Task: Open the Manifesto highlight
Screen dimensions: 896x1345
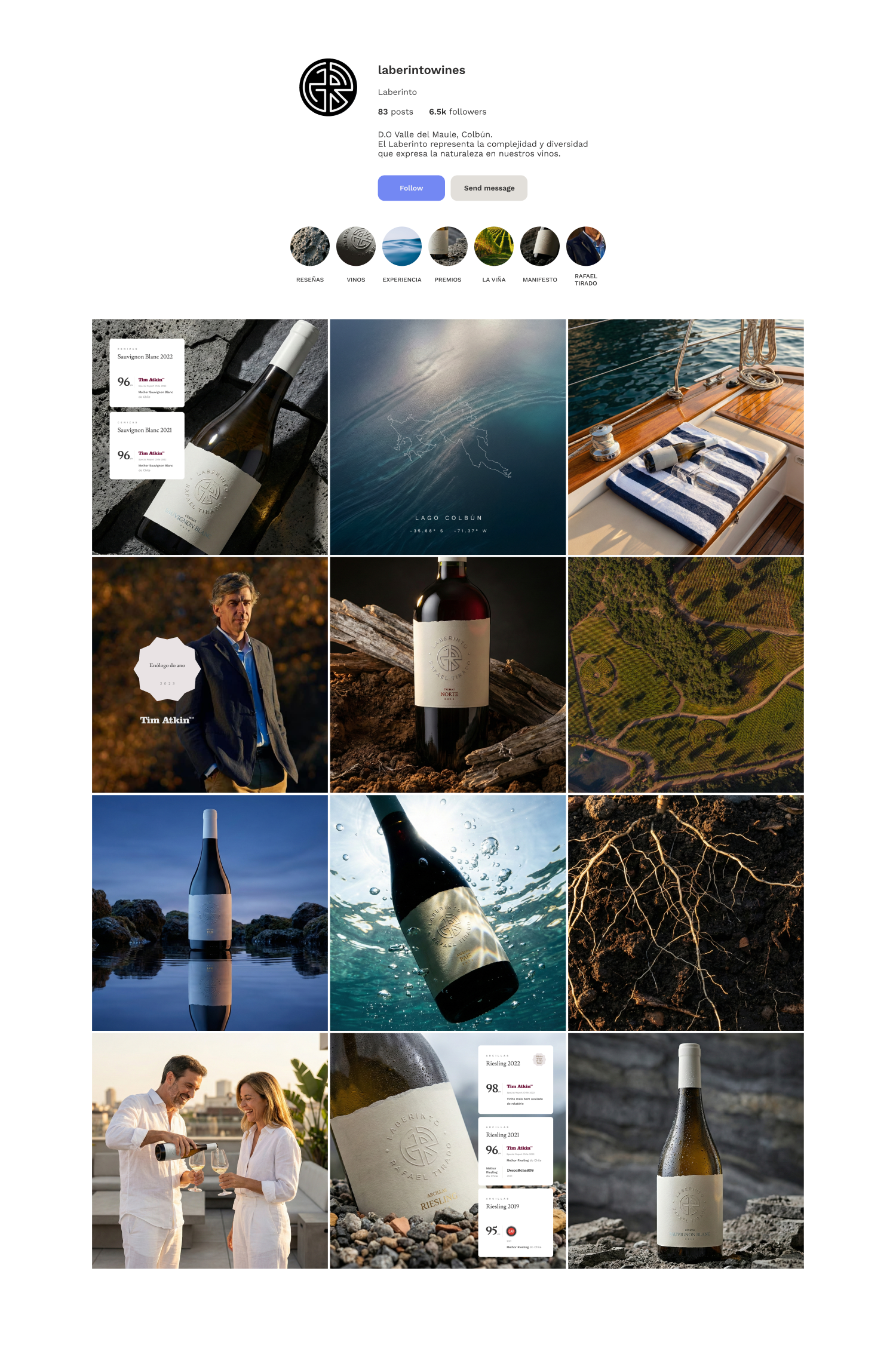Action: point(540,246)
